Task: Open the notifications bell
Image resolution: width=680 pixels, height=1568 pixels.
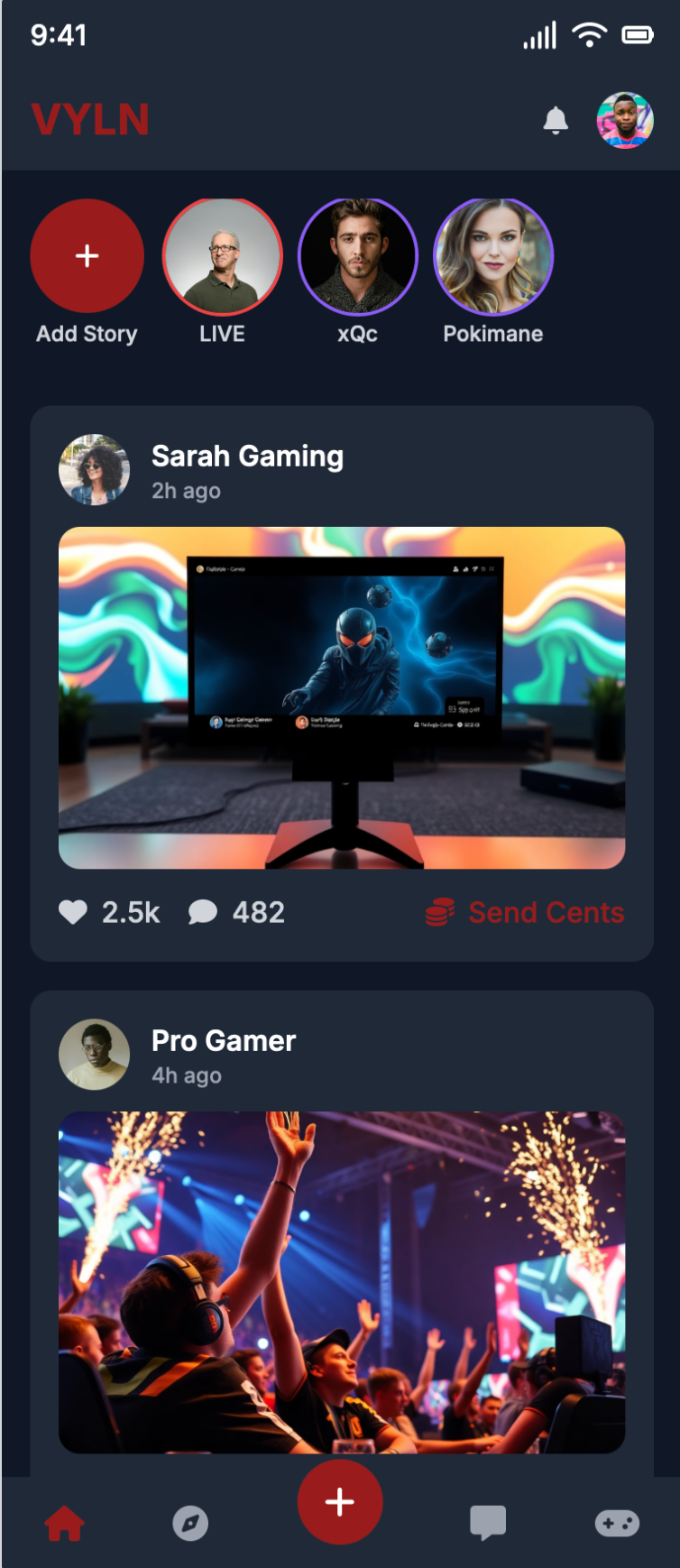Action: coord(556,120)
